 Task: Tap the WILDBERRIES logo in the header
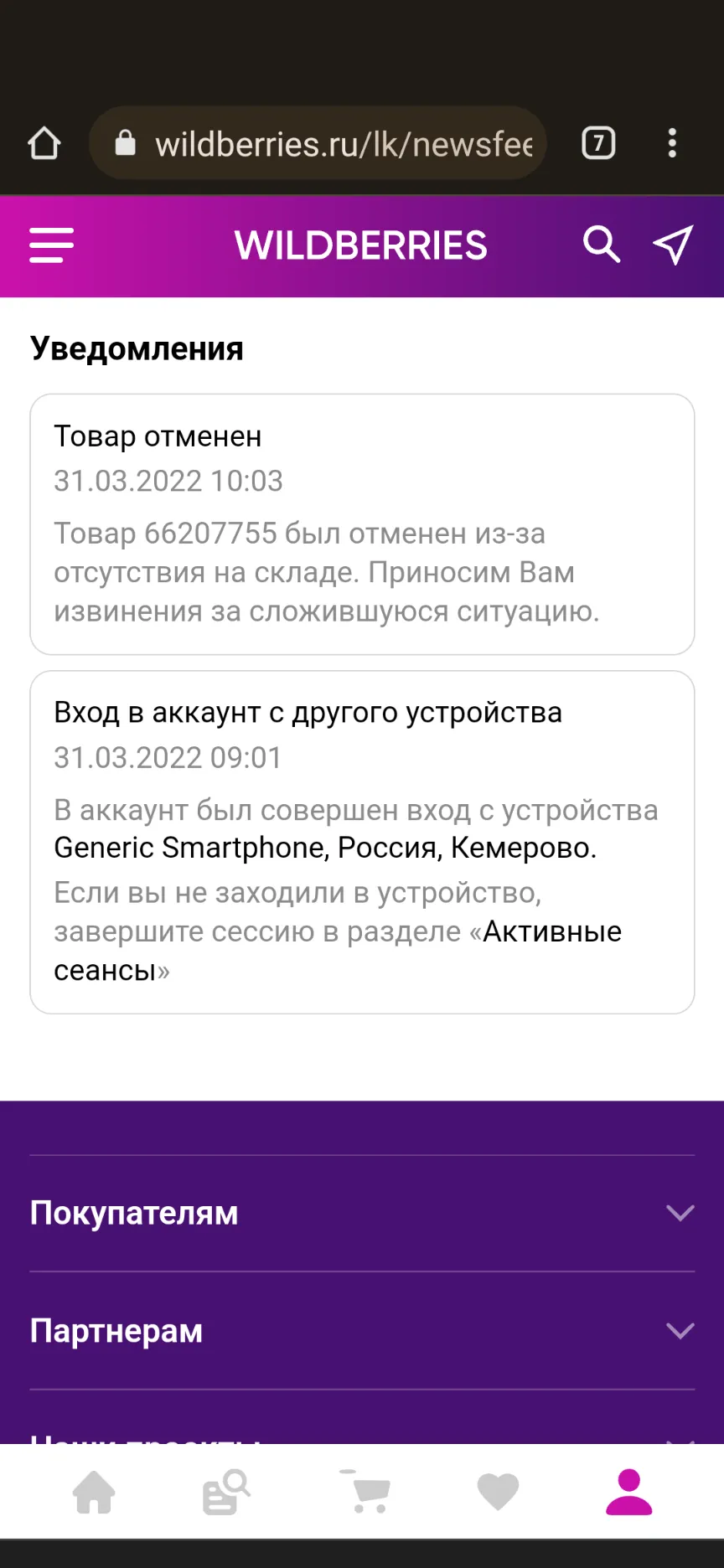(x=360, y=245)
